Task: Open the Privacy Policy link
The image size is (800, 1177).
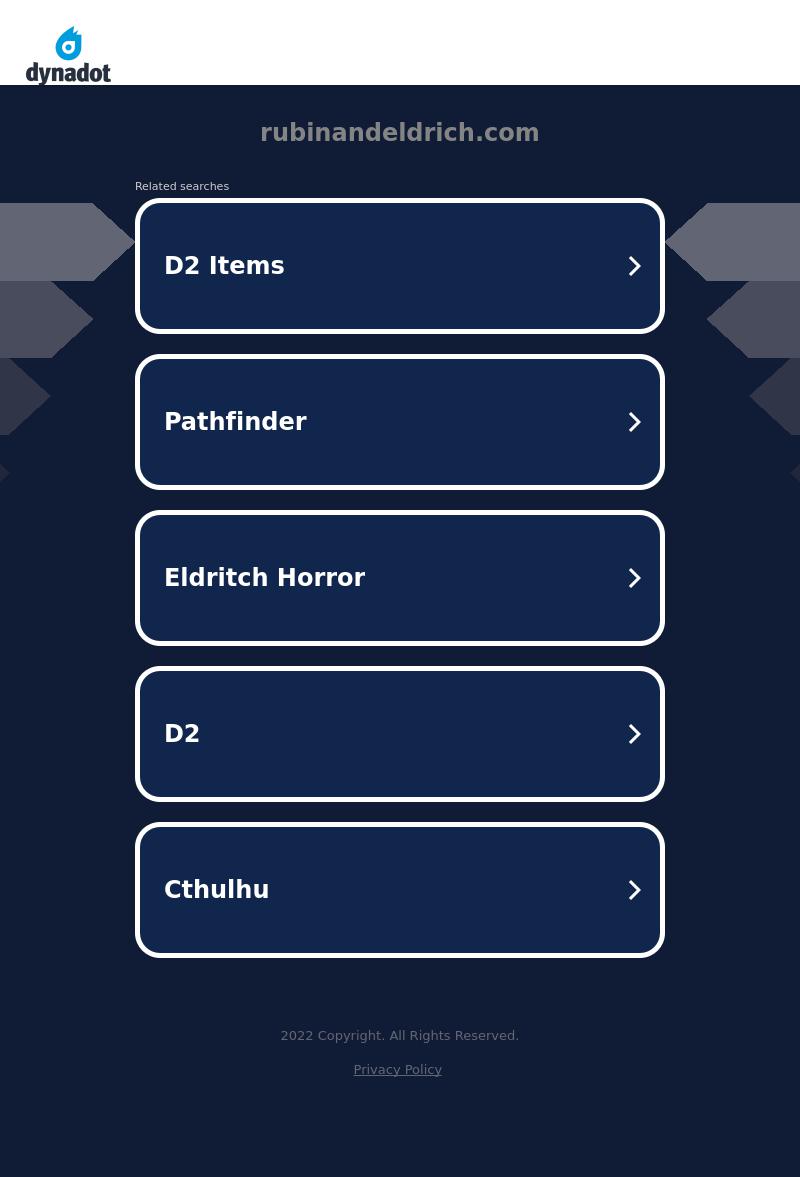Action: pos(397,1069)
